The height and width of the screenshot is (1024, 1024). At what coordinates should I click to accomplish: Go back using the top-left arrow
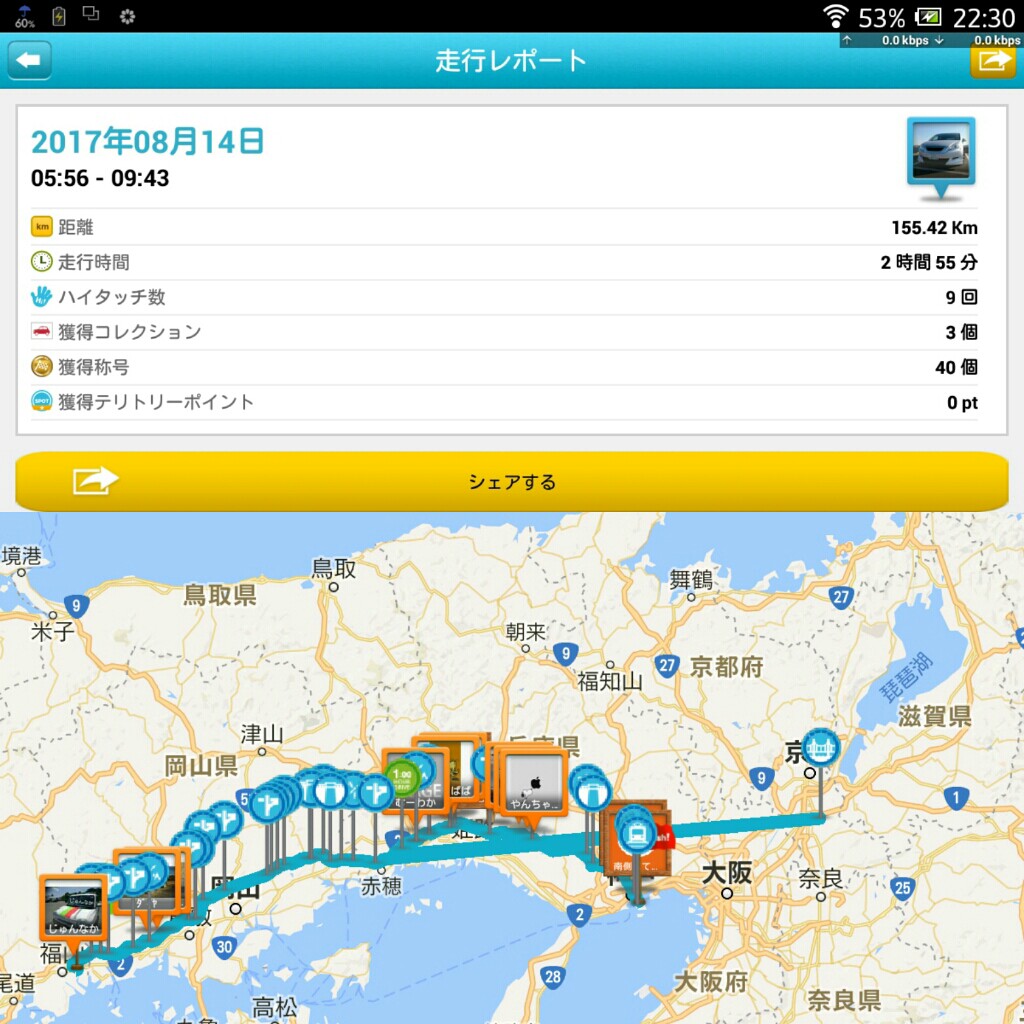click(29, 61)
